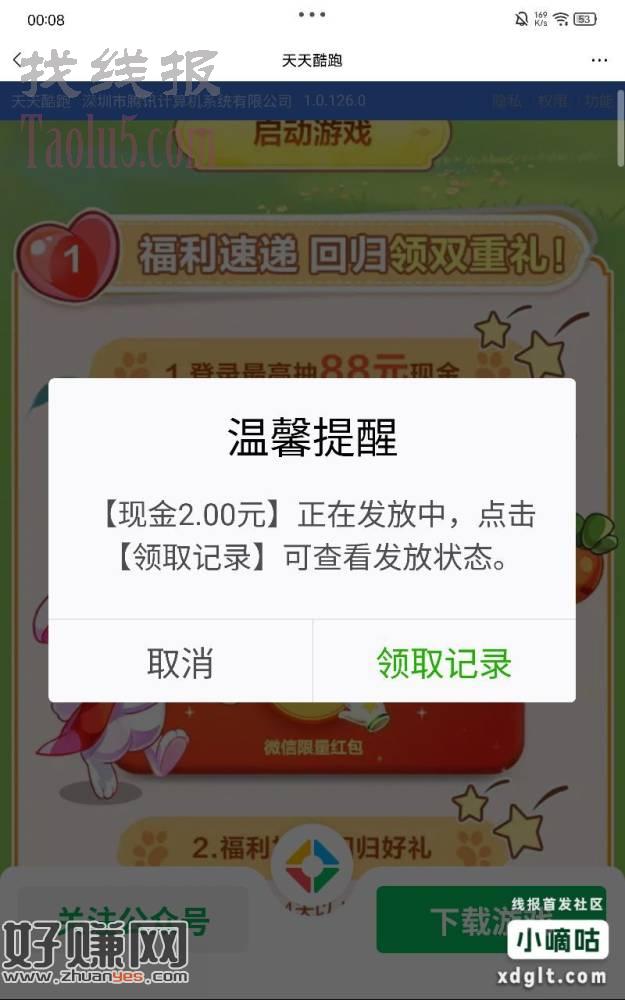Open 领取记录 to check payout status
The height and width of the screenshot is (1000, 625).
[x=444, y=662]
